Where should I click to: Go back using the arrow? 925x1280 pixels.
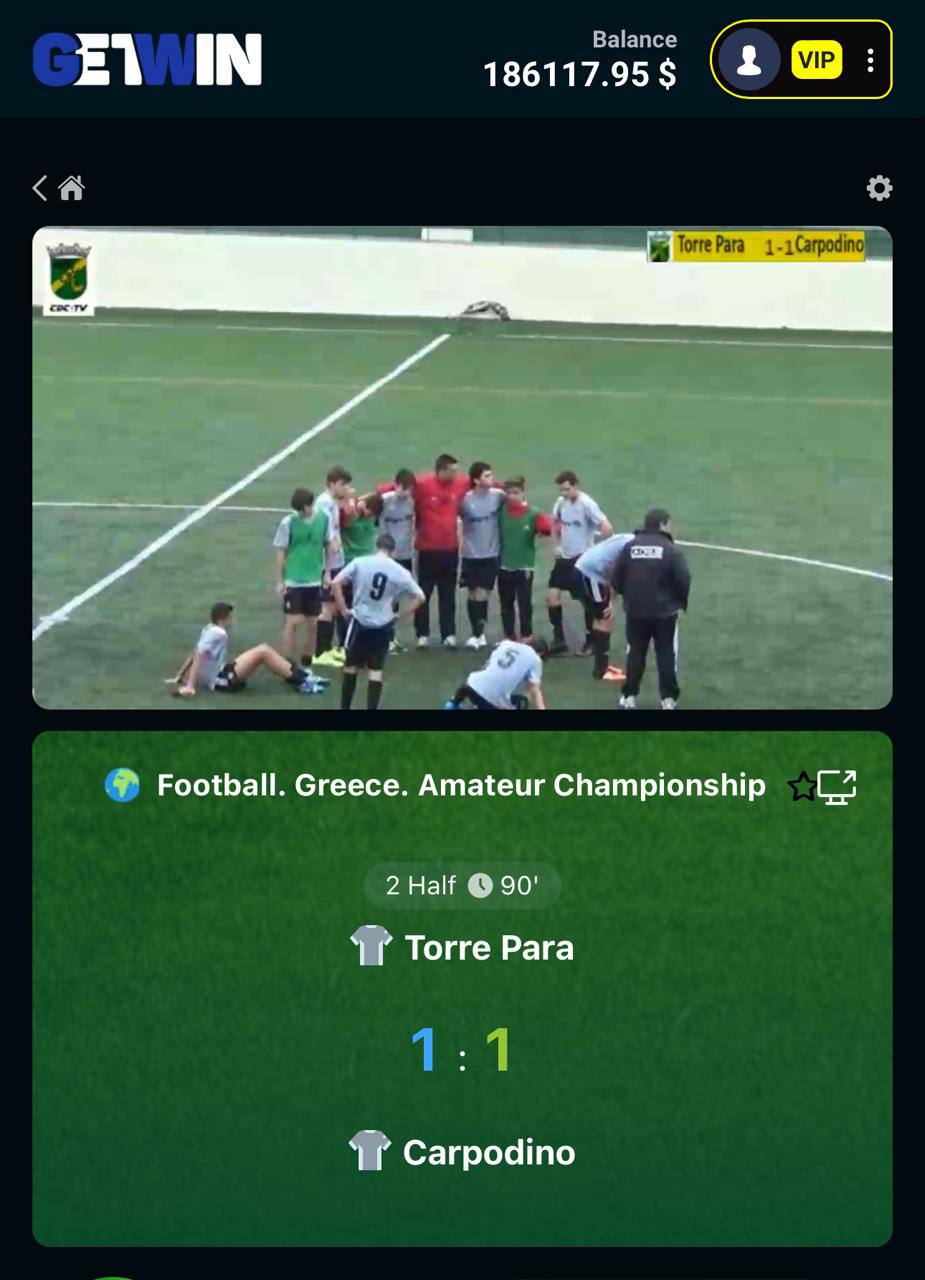(x=40, y=188)
